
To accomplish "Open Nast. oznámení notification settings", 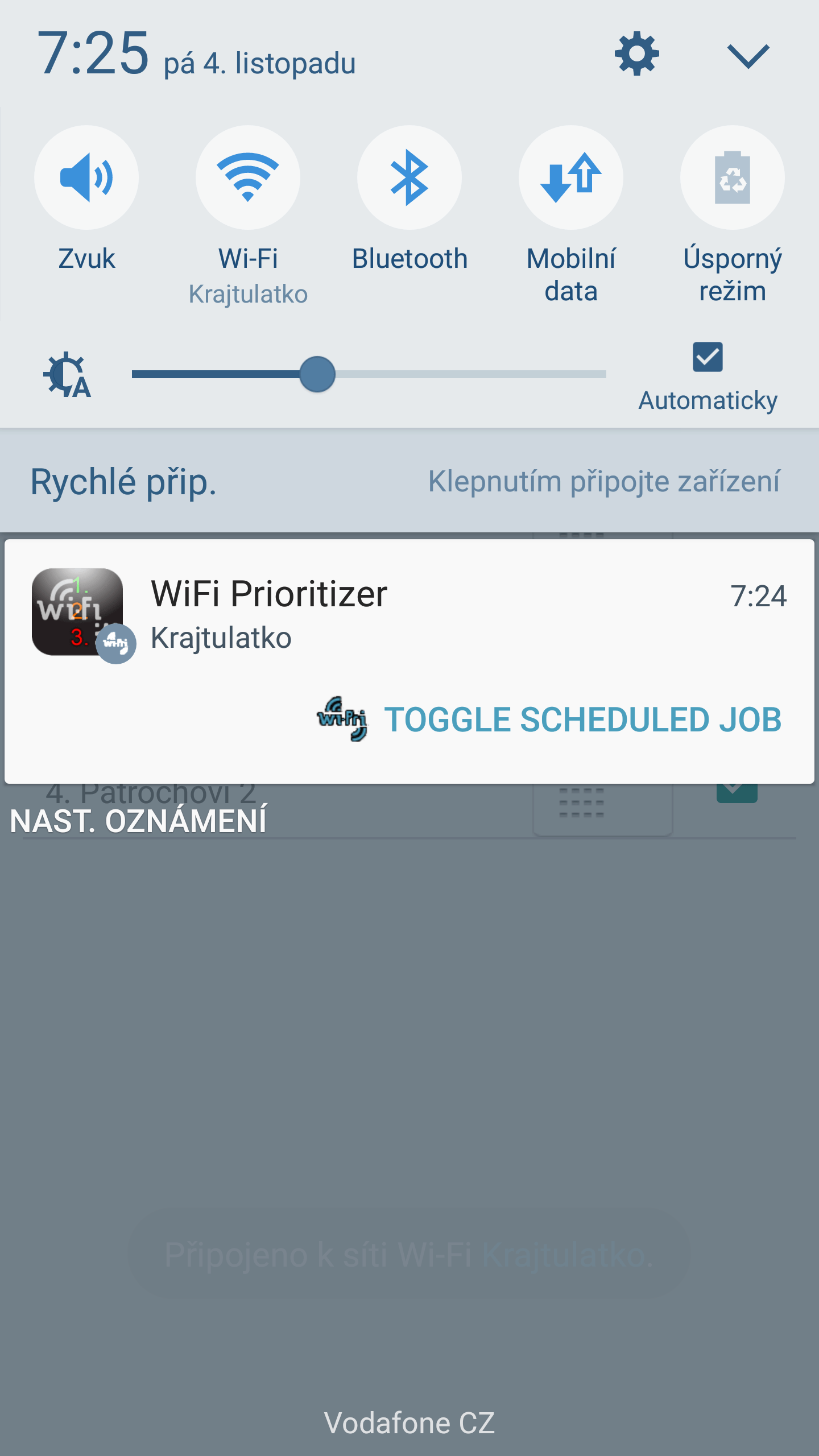I will coord(138,821).
